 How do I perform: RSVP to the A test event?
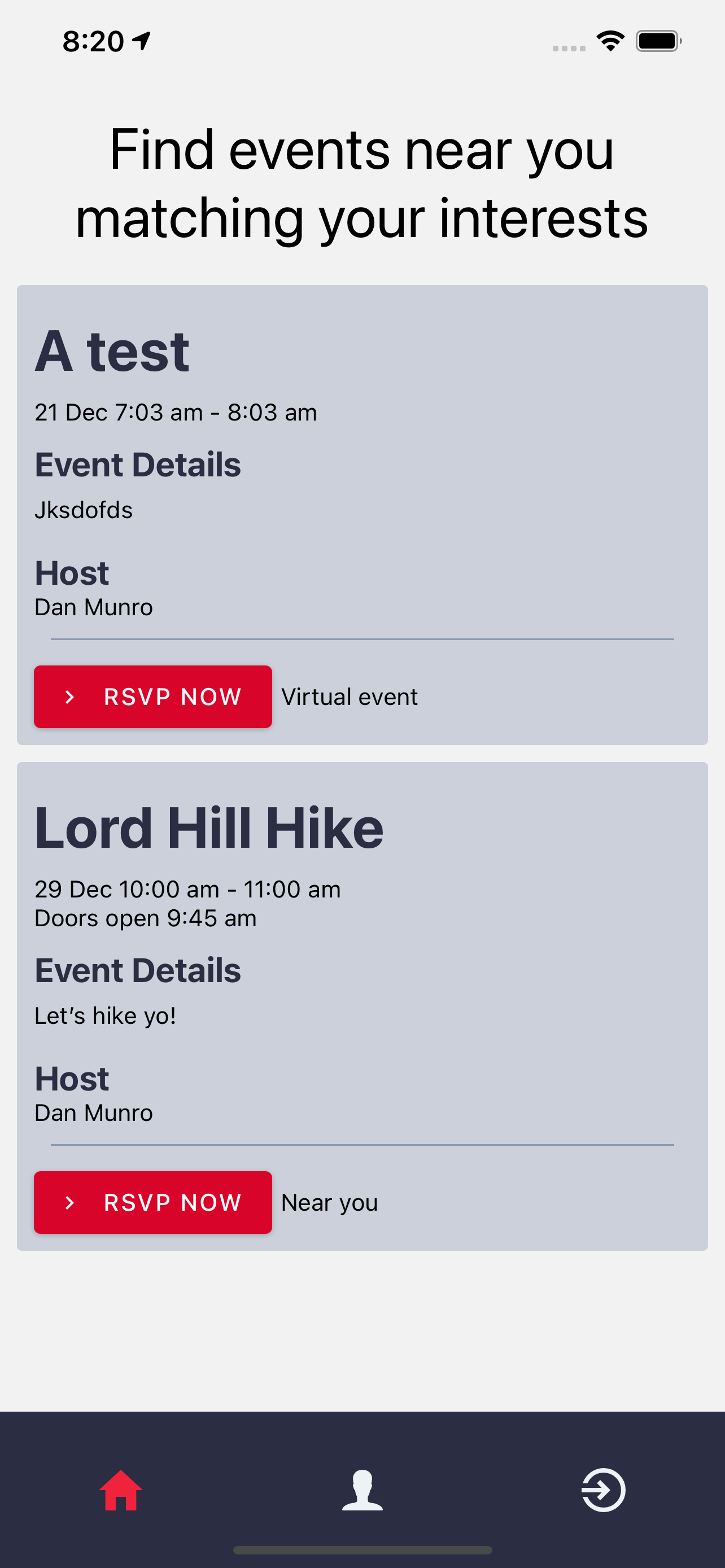[x=153, y=697]
